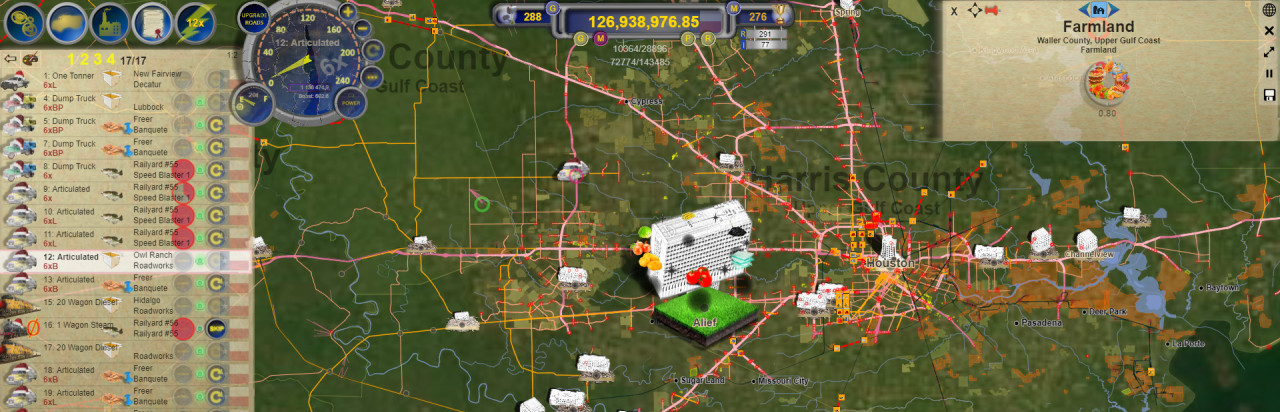1280x412 pixels.
Task: Open the gears settings menu
Action: coord(23,22)
